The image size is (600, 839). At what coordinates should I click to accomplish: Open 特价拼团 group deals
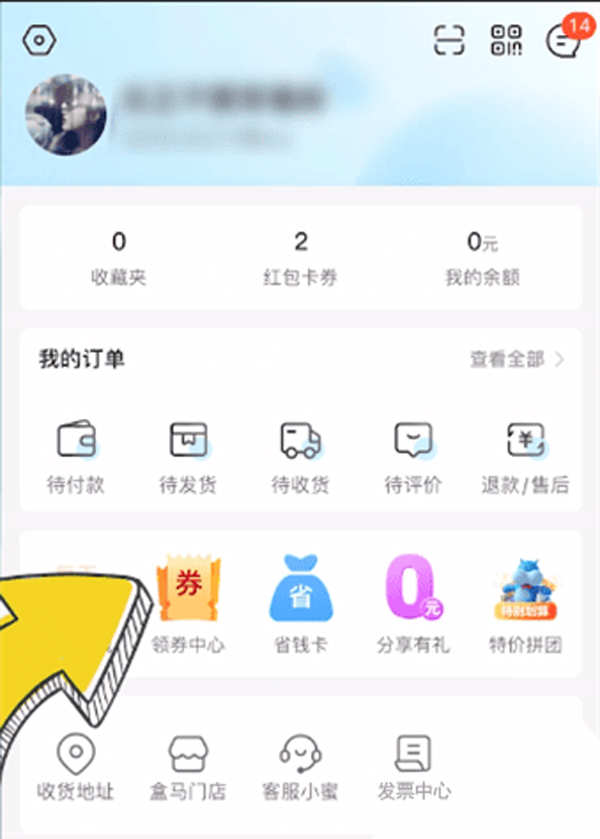[525, 607]
